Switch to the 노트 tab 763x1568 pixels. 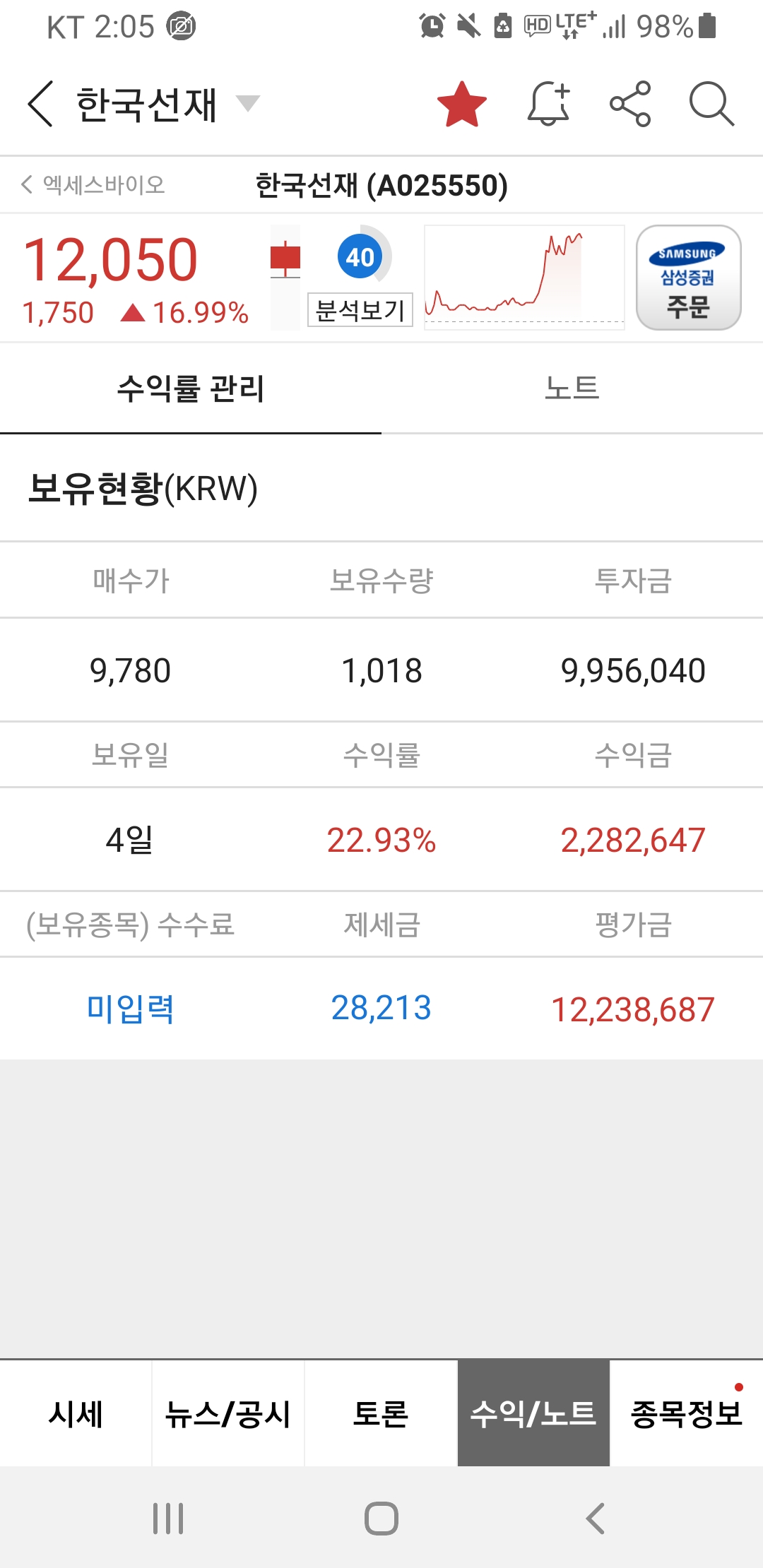click(572, 388)
